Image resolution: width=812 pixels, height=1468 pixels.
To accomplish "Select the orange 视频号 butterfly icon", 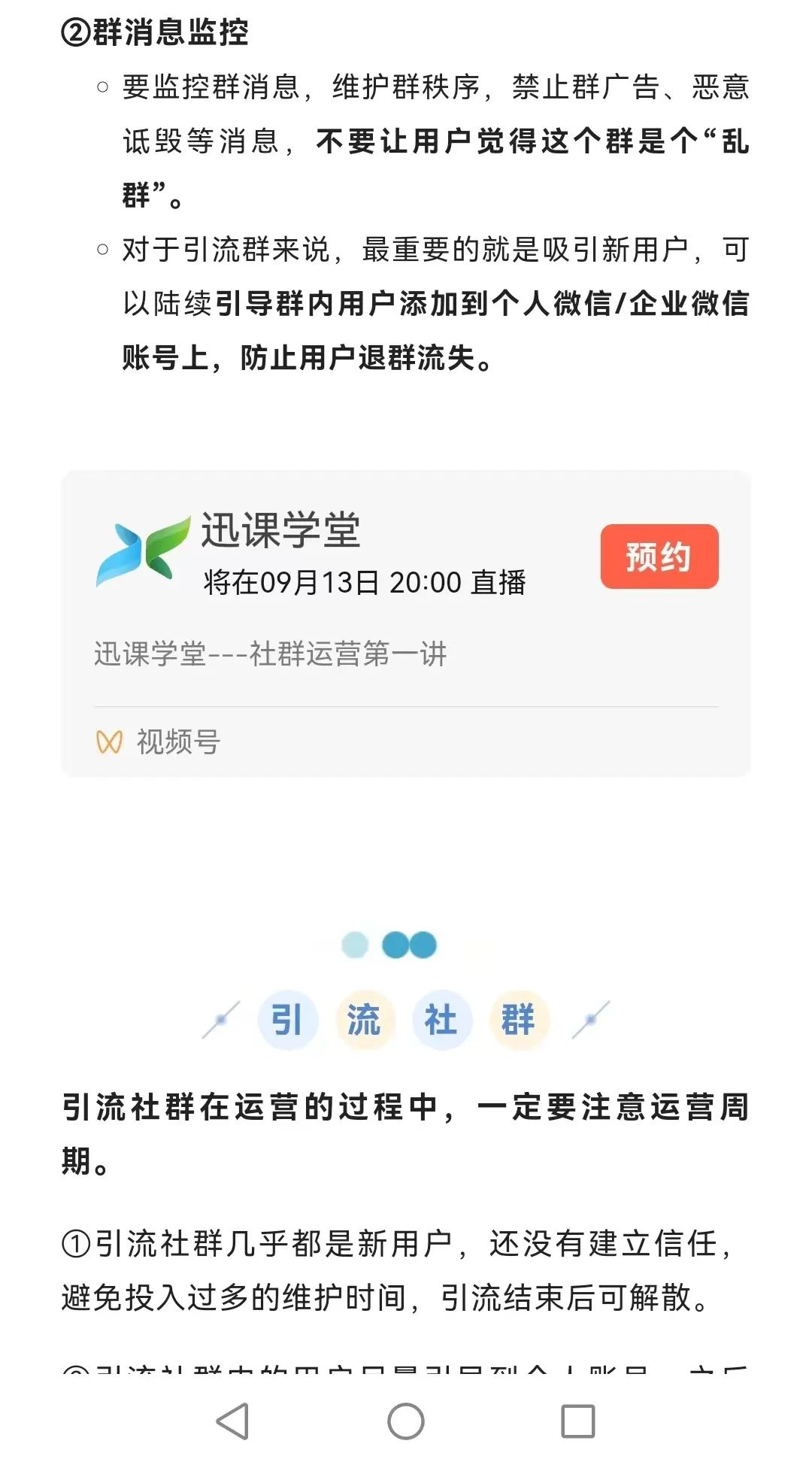I will [109, 742].
